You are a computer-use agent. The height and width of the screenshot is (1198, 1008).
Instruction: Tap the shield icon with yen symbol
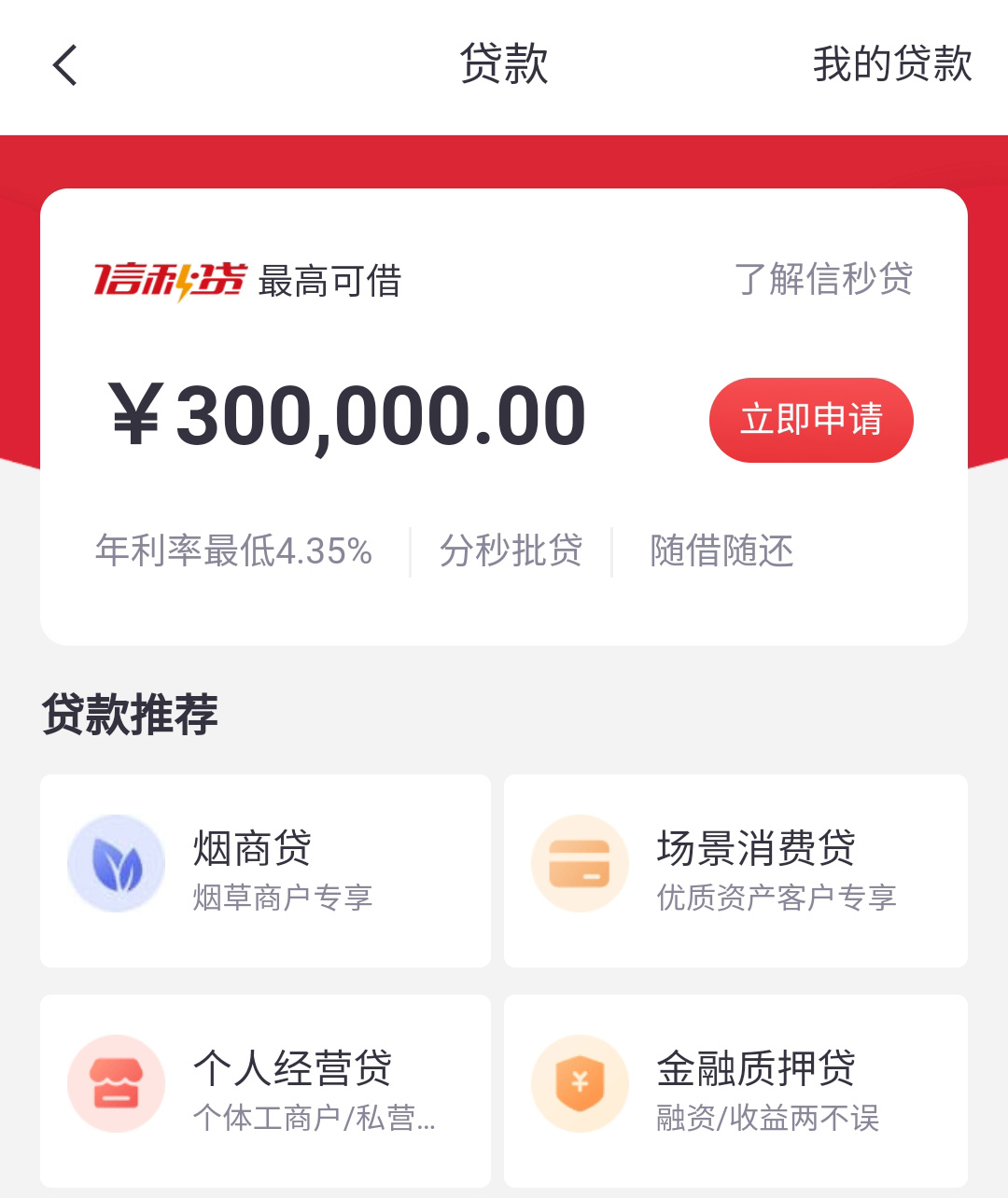580,1084
